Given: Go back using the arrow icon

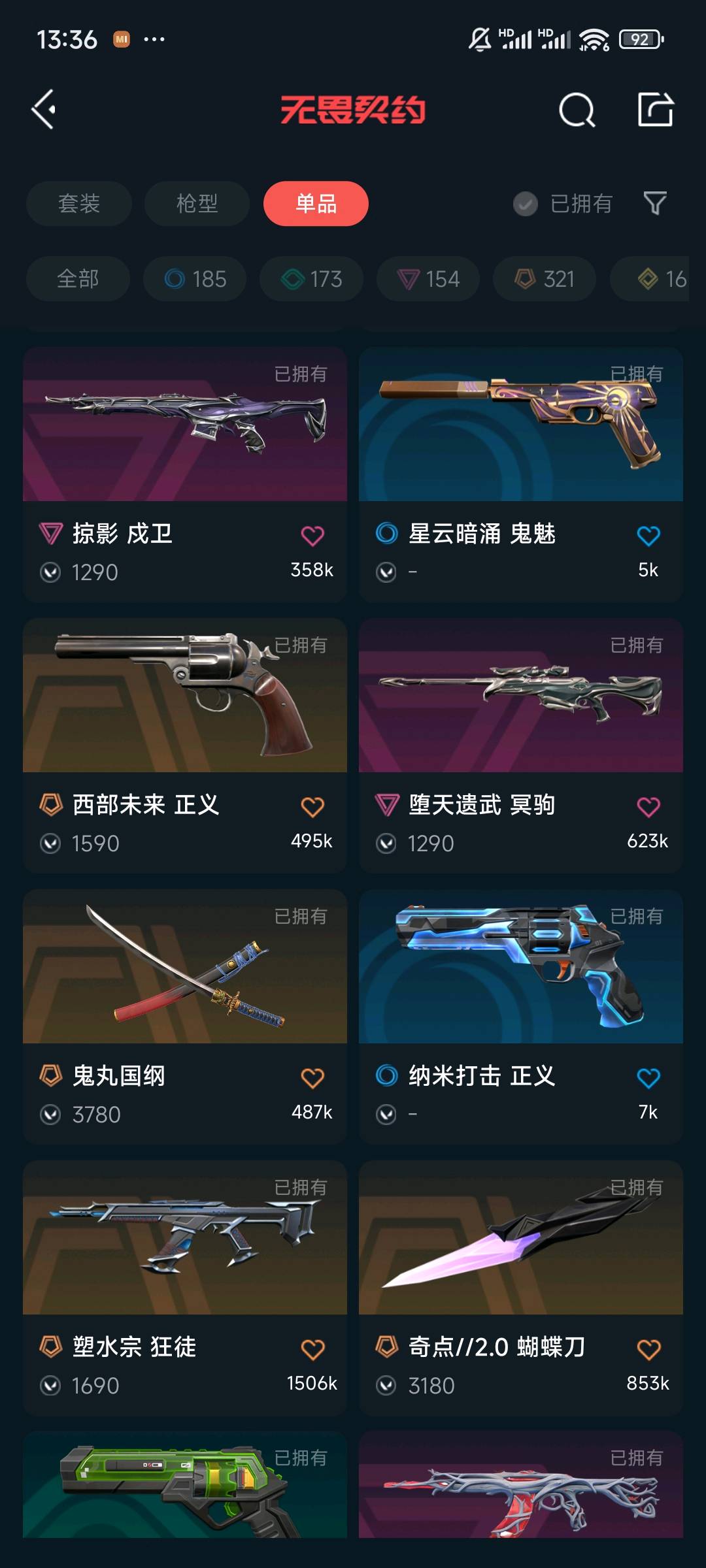Looking at the screenshot, I should pyautogui.click(x=44, y=109).
